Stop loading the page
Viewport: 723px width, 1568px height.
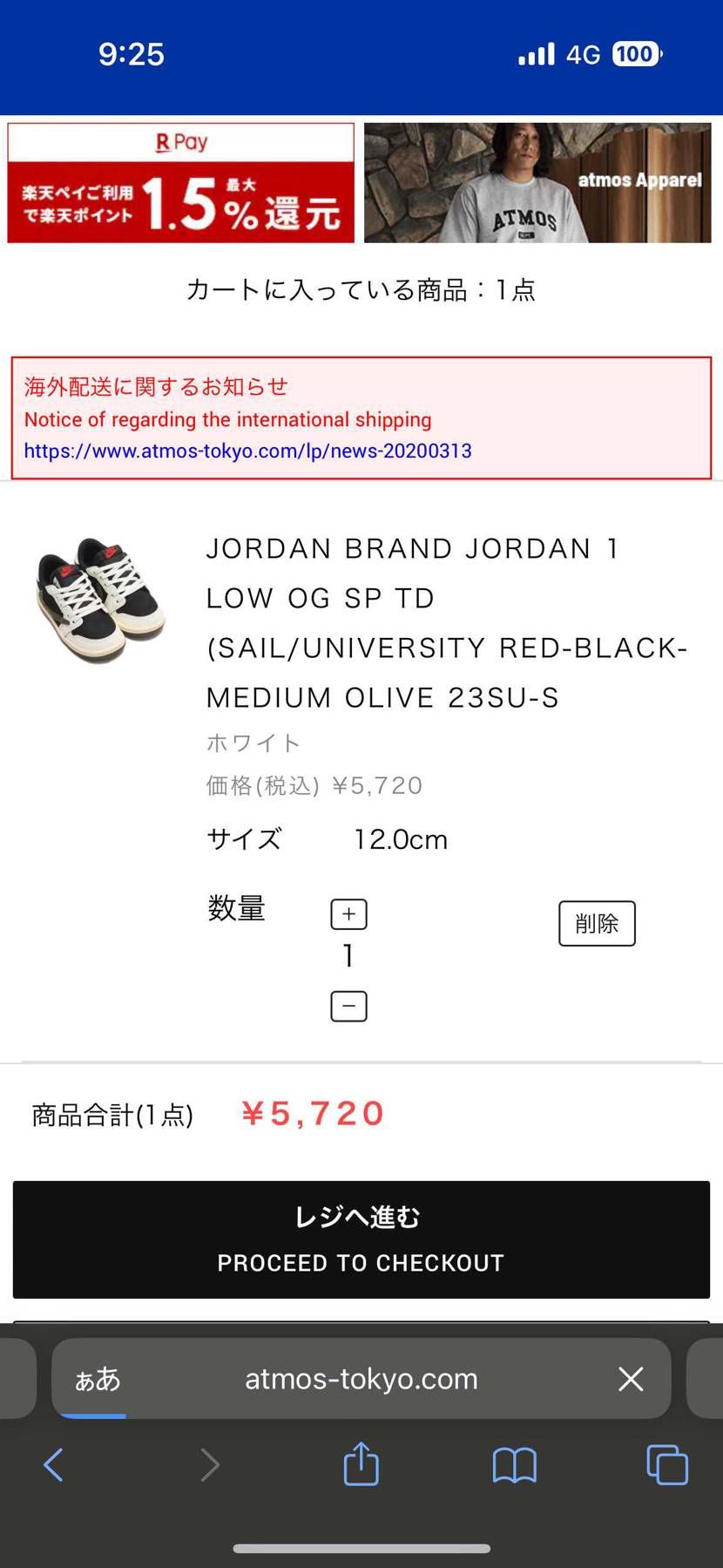pyautogui.click(x=631, y=1379)
